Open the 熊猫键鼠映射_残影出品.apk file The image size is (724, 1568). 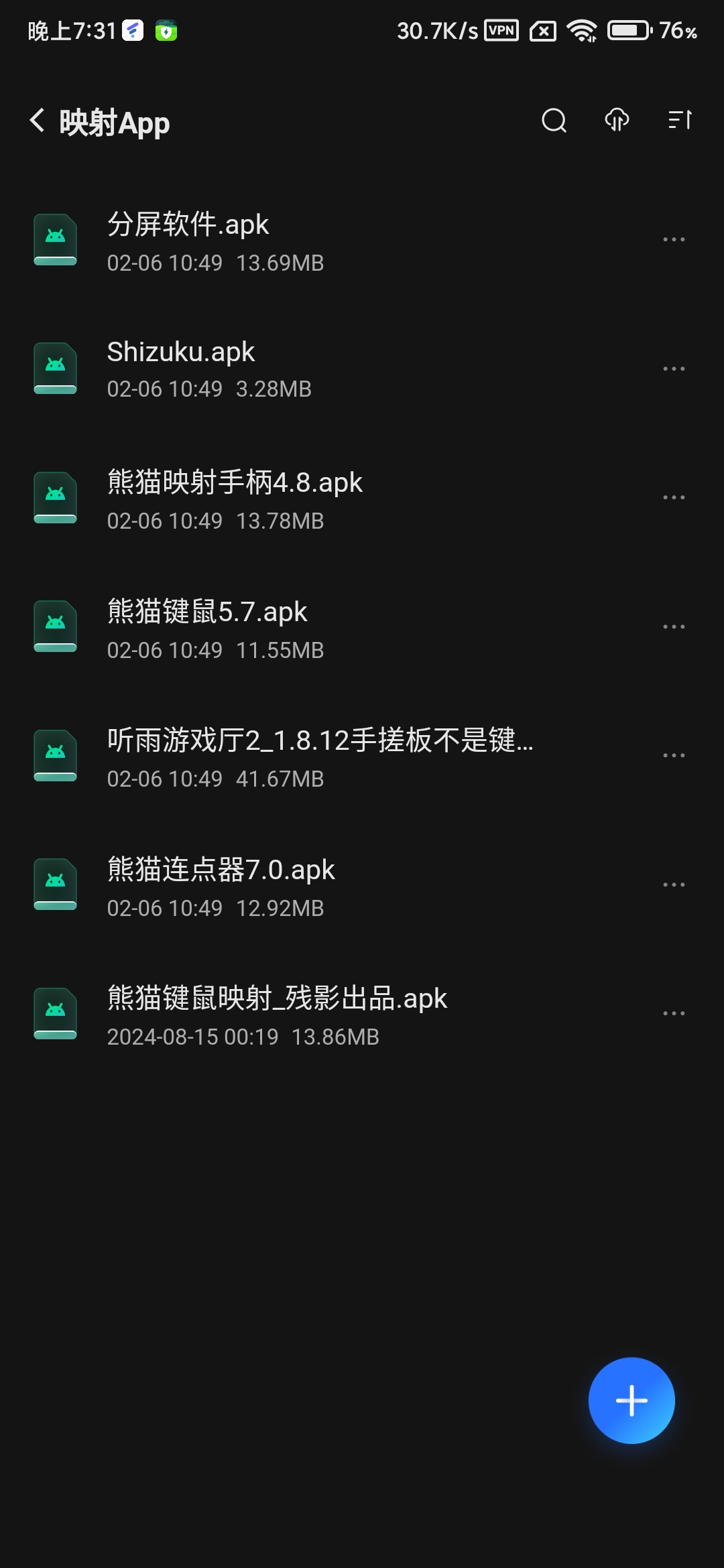[277, 998]
